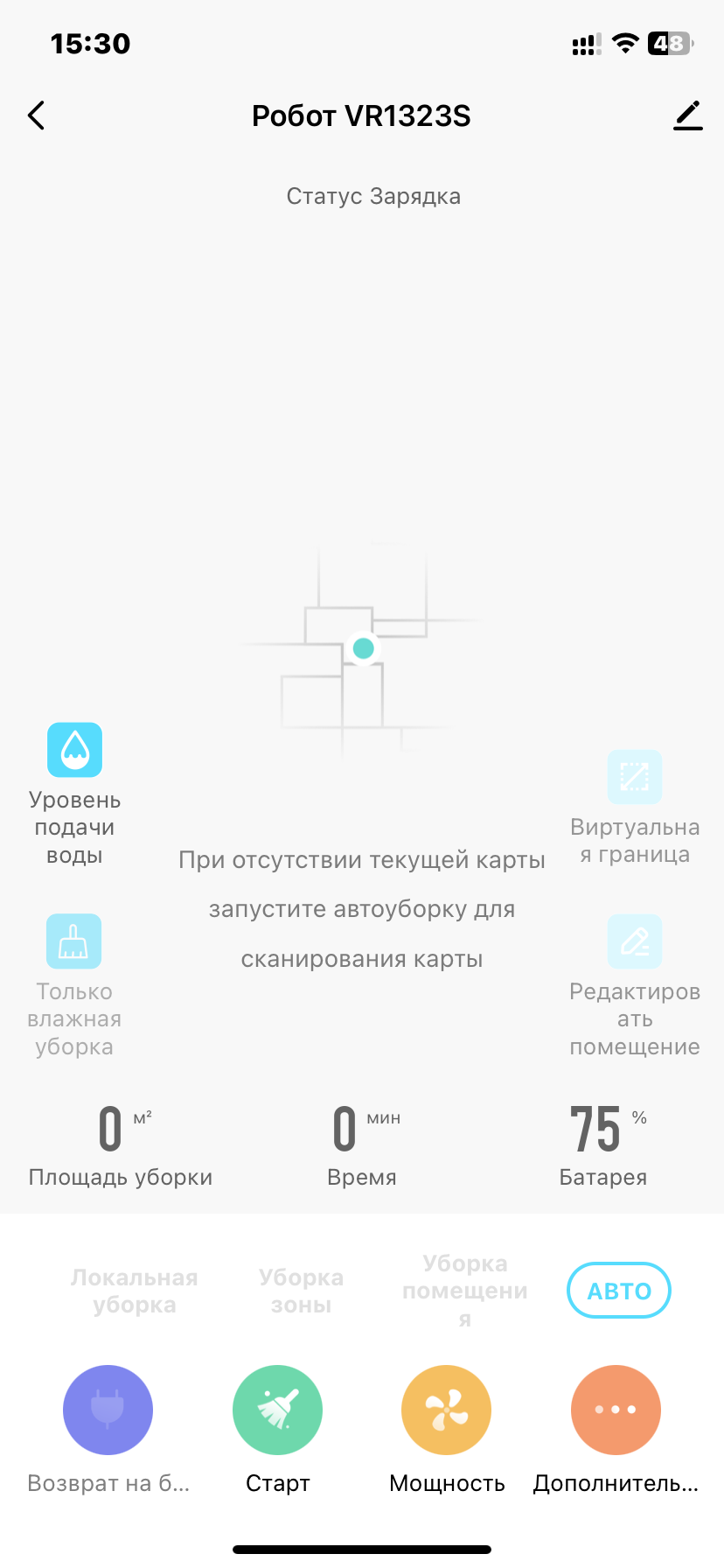Viewport: 724px width, 1568px height.
Task: Switch to Уборка зоны mode
Action: [301, 1291]
